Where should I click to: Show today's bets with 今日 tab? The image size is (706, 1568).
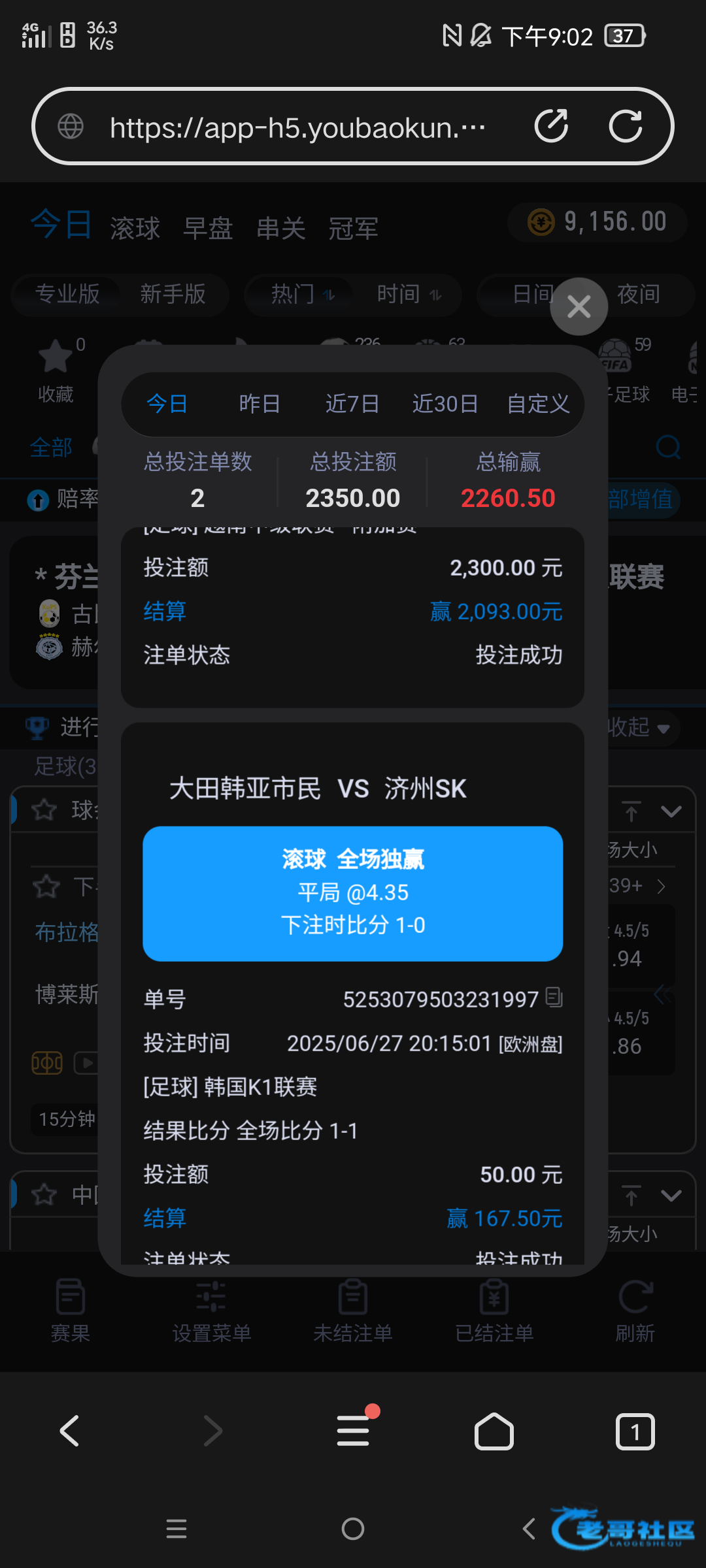[167, 404]
